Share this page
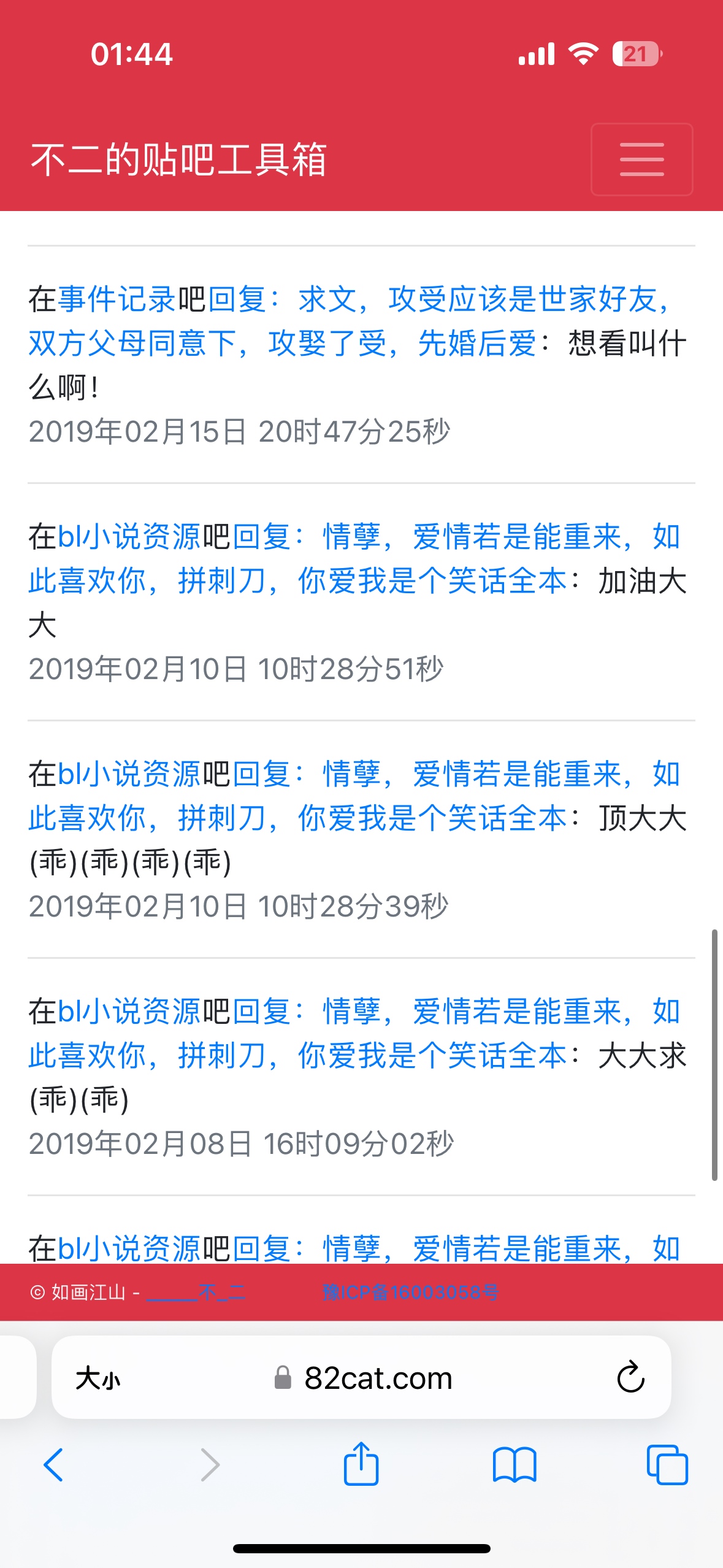This screenshot has height=1568, width=723. click(361, 1464)
